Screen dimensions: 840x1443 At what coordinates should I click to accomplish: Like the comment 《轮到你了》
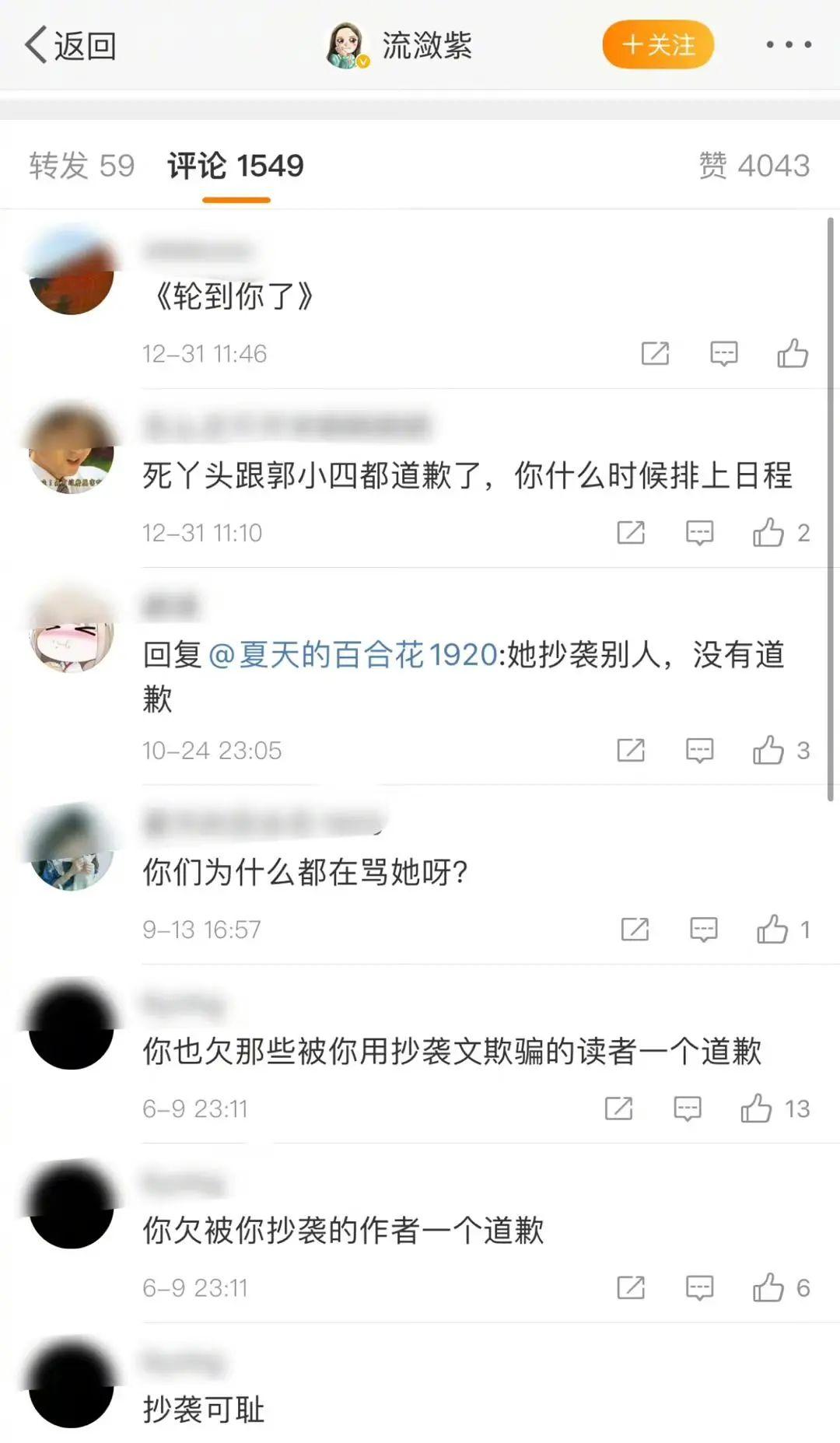(793, 353)
